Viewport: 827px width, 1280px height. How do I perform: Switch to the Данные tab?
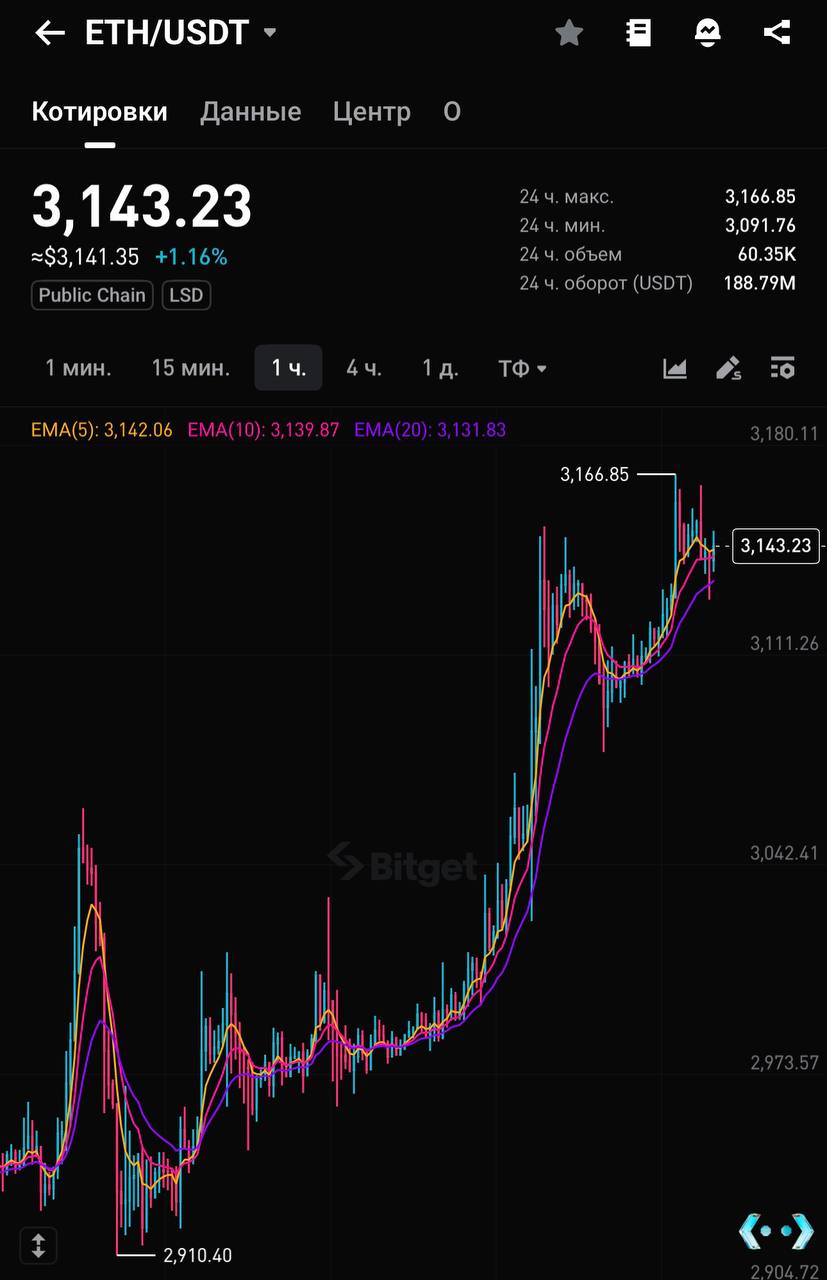click(250, 112)
